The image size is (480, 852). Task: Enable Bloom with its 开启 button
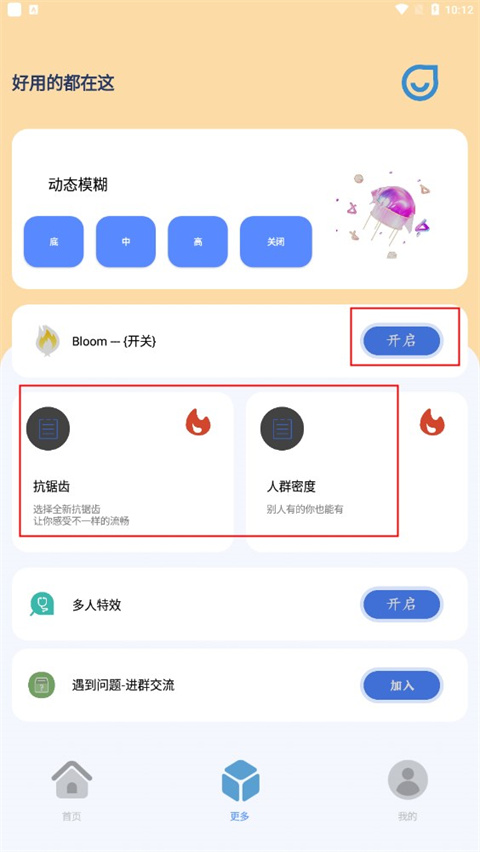tap(401, 341)
